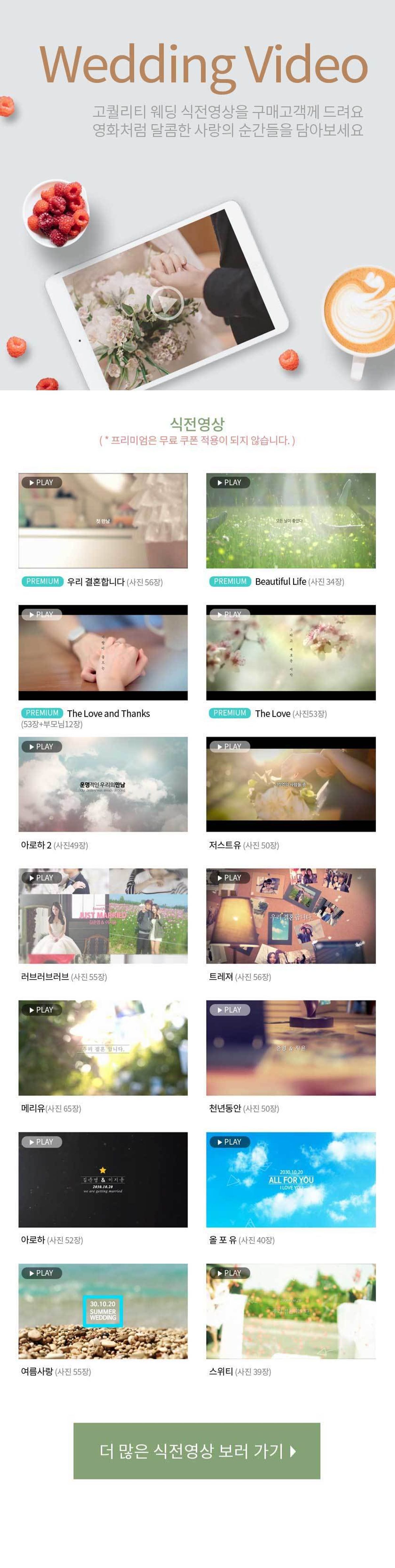This screenshot has height=1568, width=395.
Task: Play the 여름사랑 summer wedding video
Action: tap(103, 1310)
